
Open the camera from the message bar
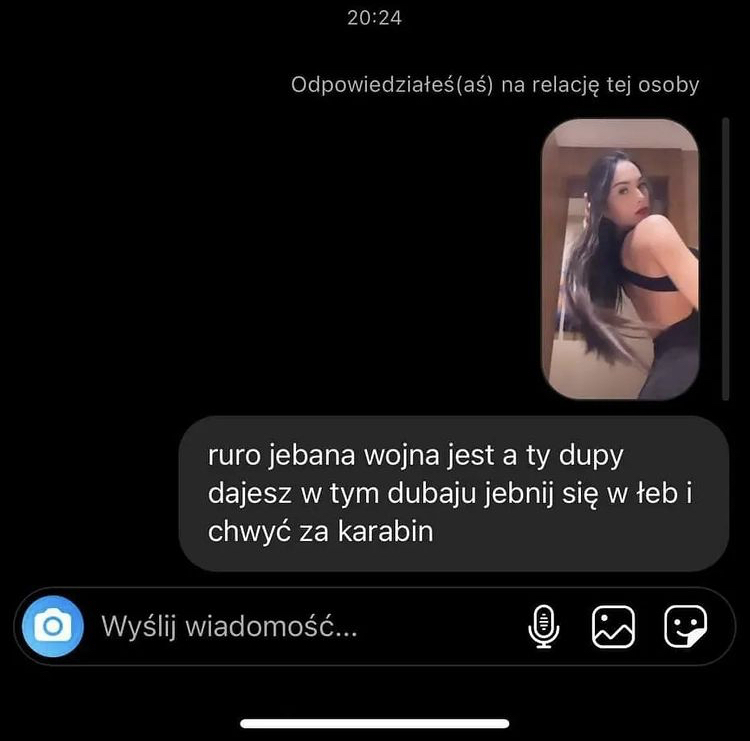52,627
